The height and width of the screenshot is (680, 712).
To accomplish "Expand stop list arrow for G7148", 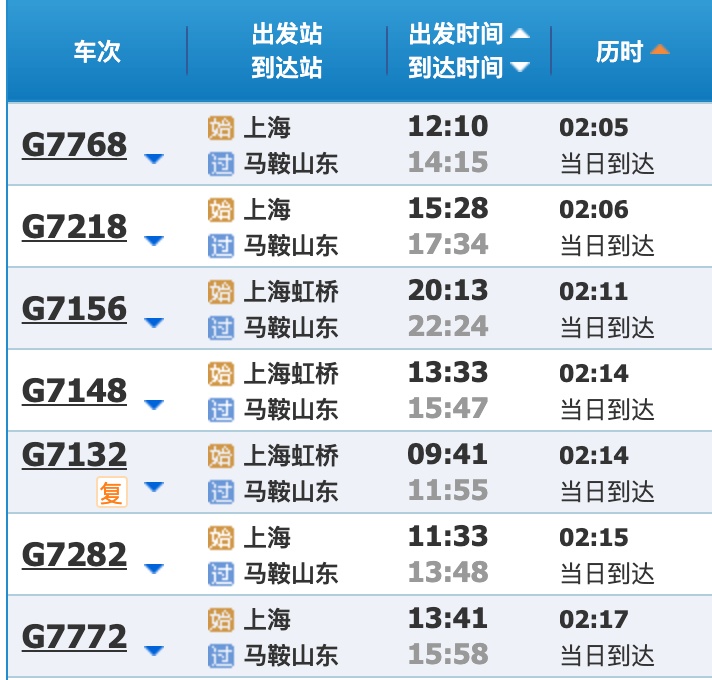I will pos(153,405).
